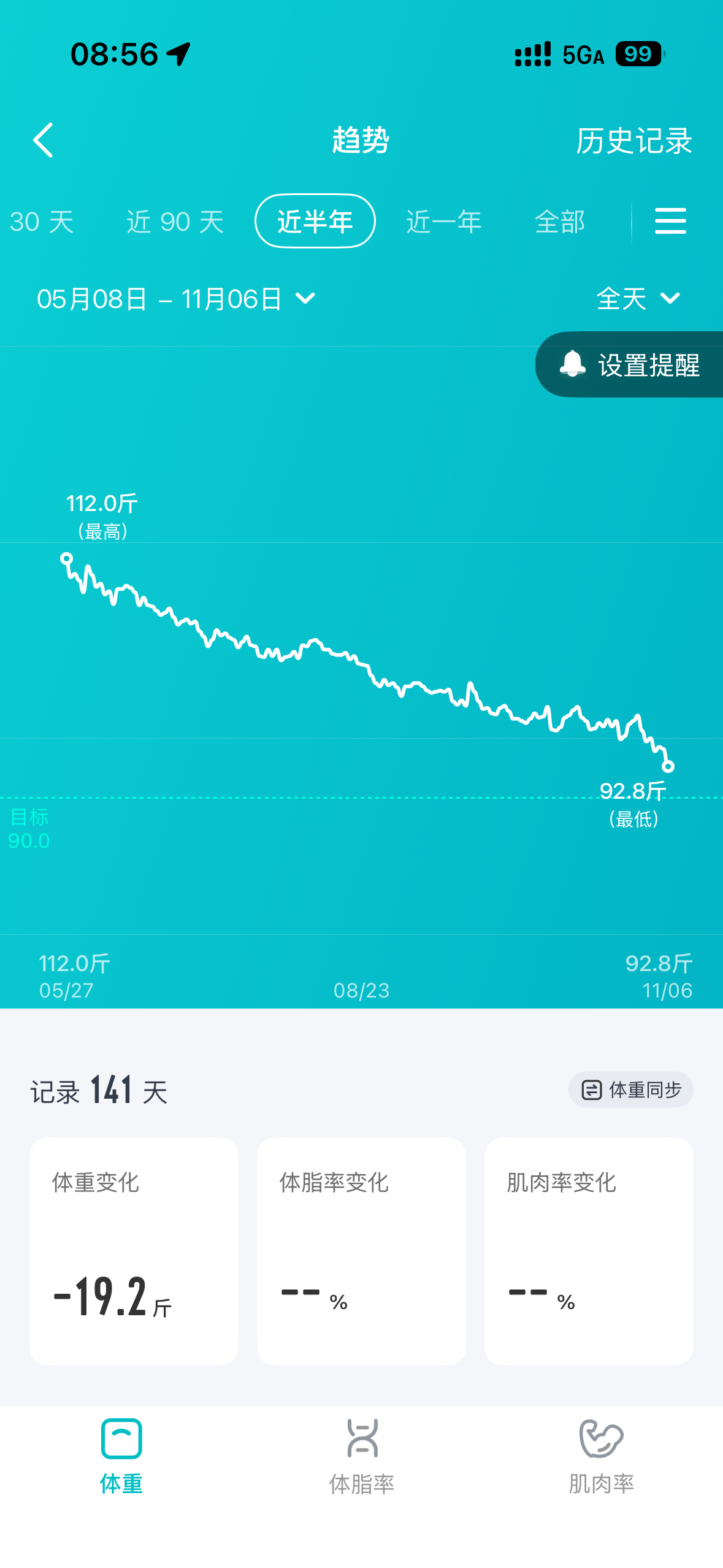This screenshot has width=723, height=1568.
Task: Tap 设置提醒 to set a reminder
Action: [630, 365]
